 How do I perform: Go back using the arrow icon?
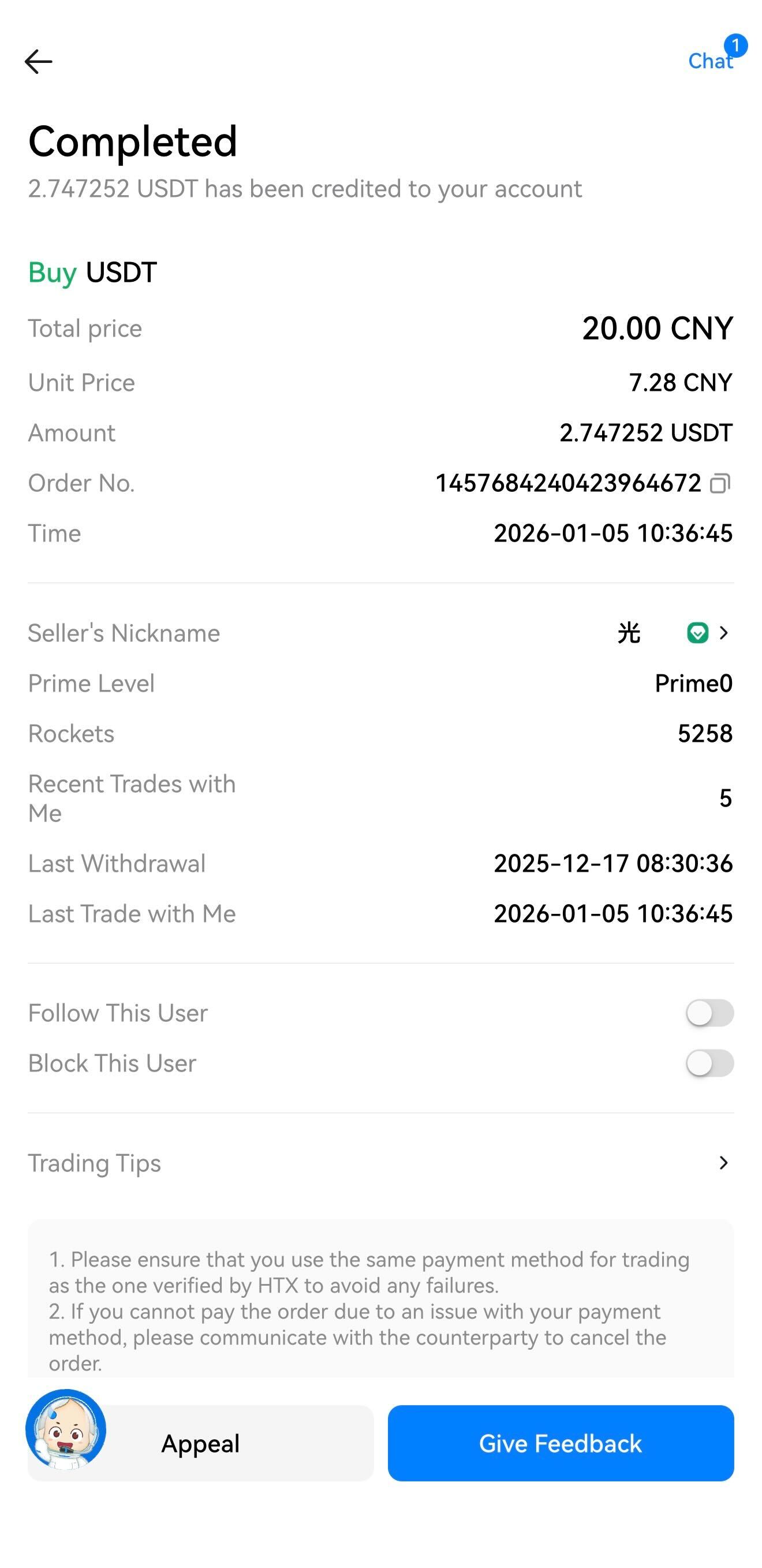tap(38, 61)
